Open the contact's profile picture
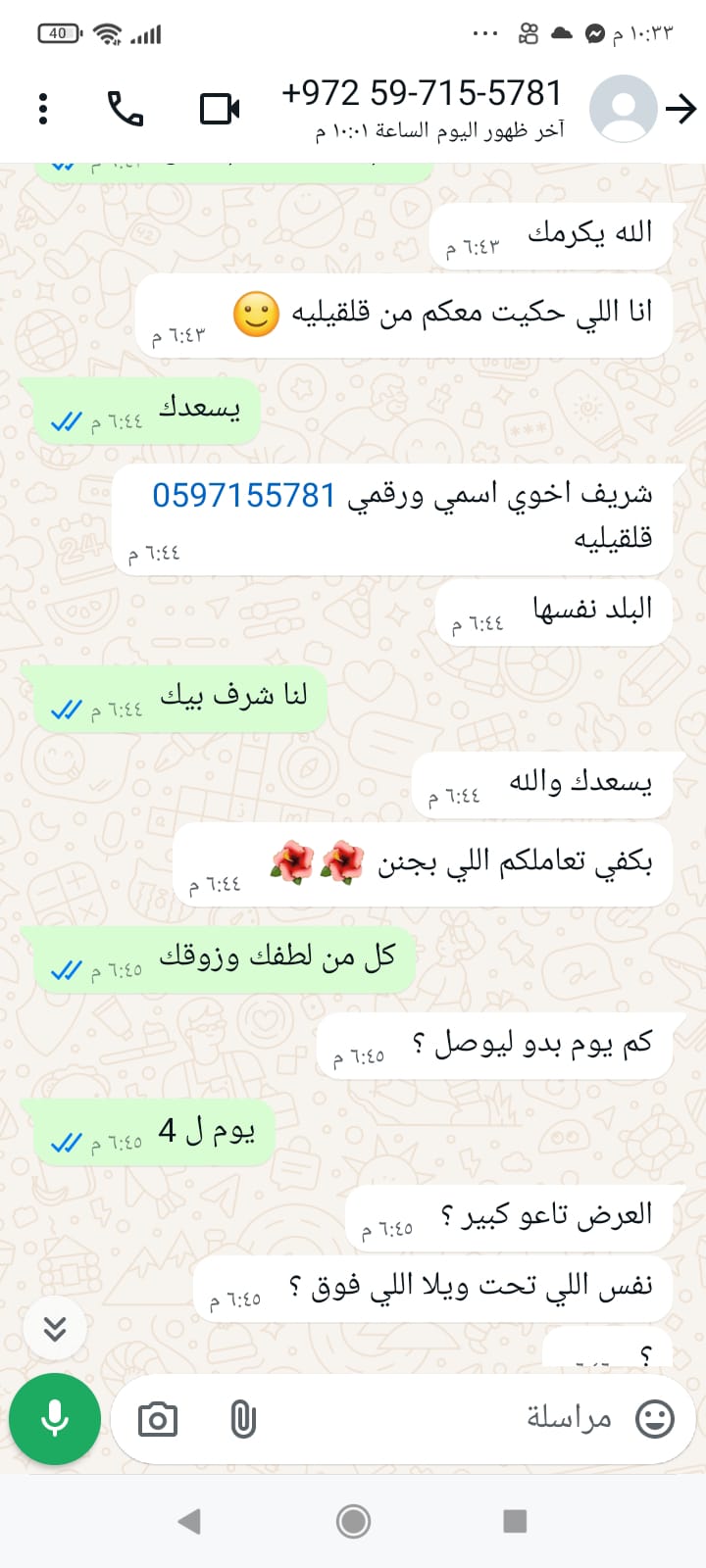This screenshot has width=706, height=1568. pyautogui.click(x=623, y=109)
